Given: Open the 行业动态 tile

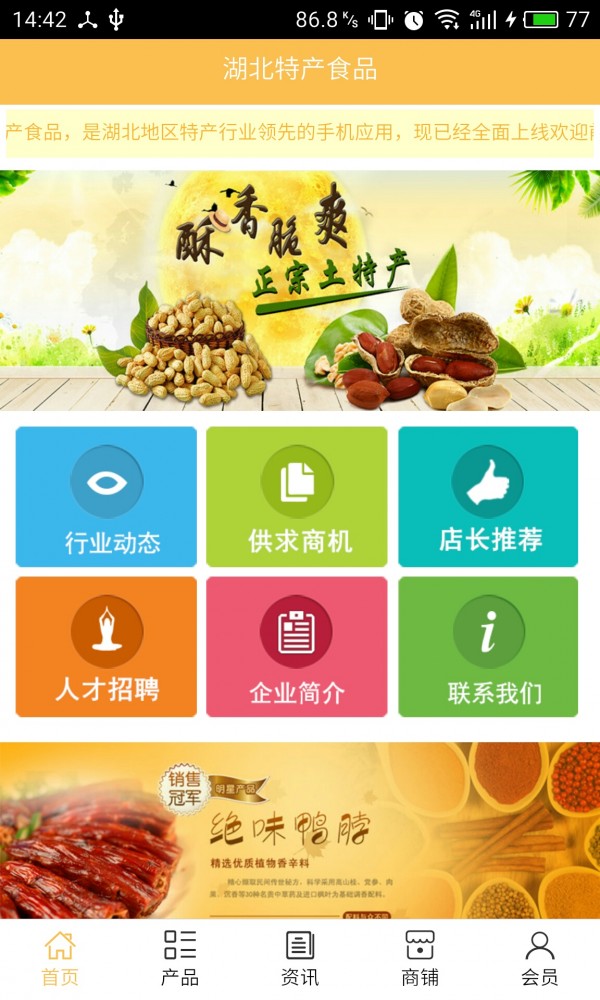Looking at the screenshot, I should point(106,497).
